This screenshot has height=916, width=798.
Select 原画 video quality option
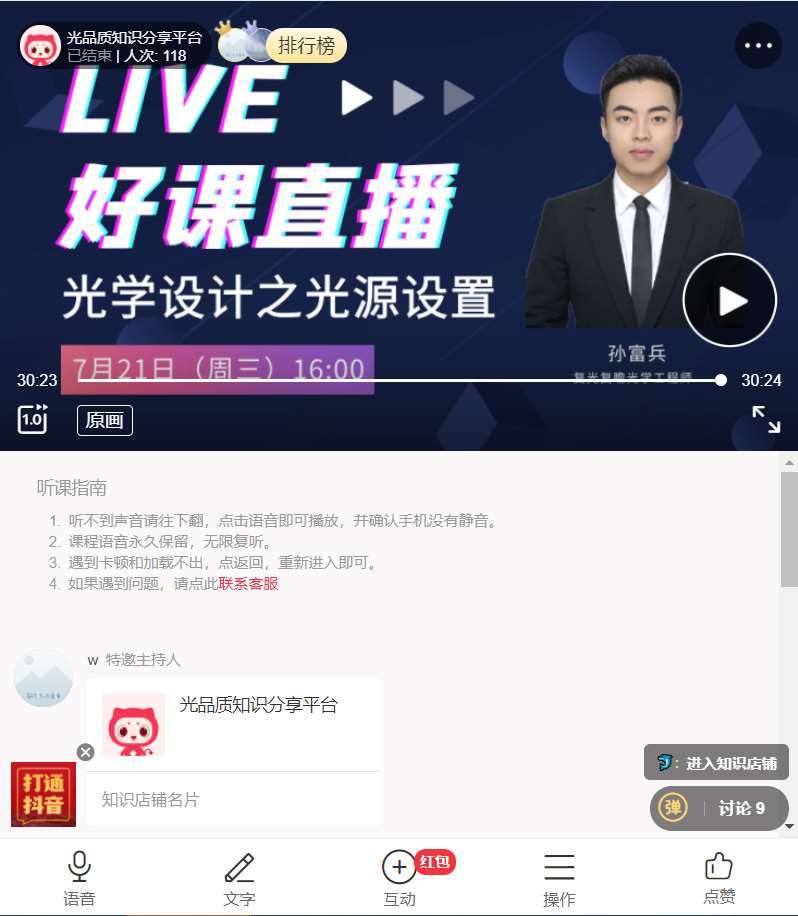105,421
